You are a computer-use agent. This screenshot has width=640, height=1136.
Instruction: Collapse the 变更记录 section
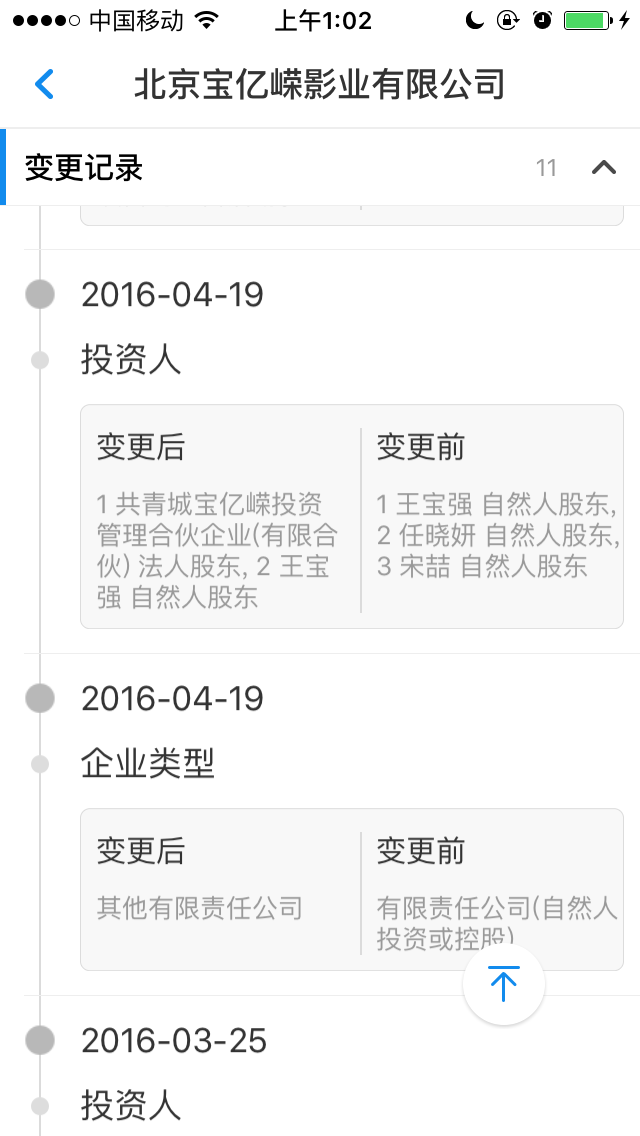tap(603, 167)
